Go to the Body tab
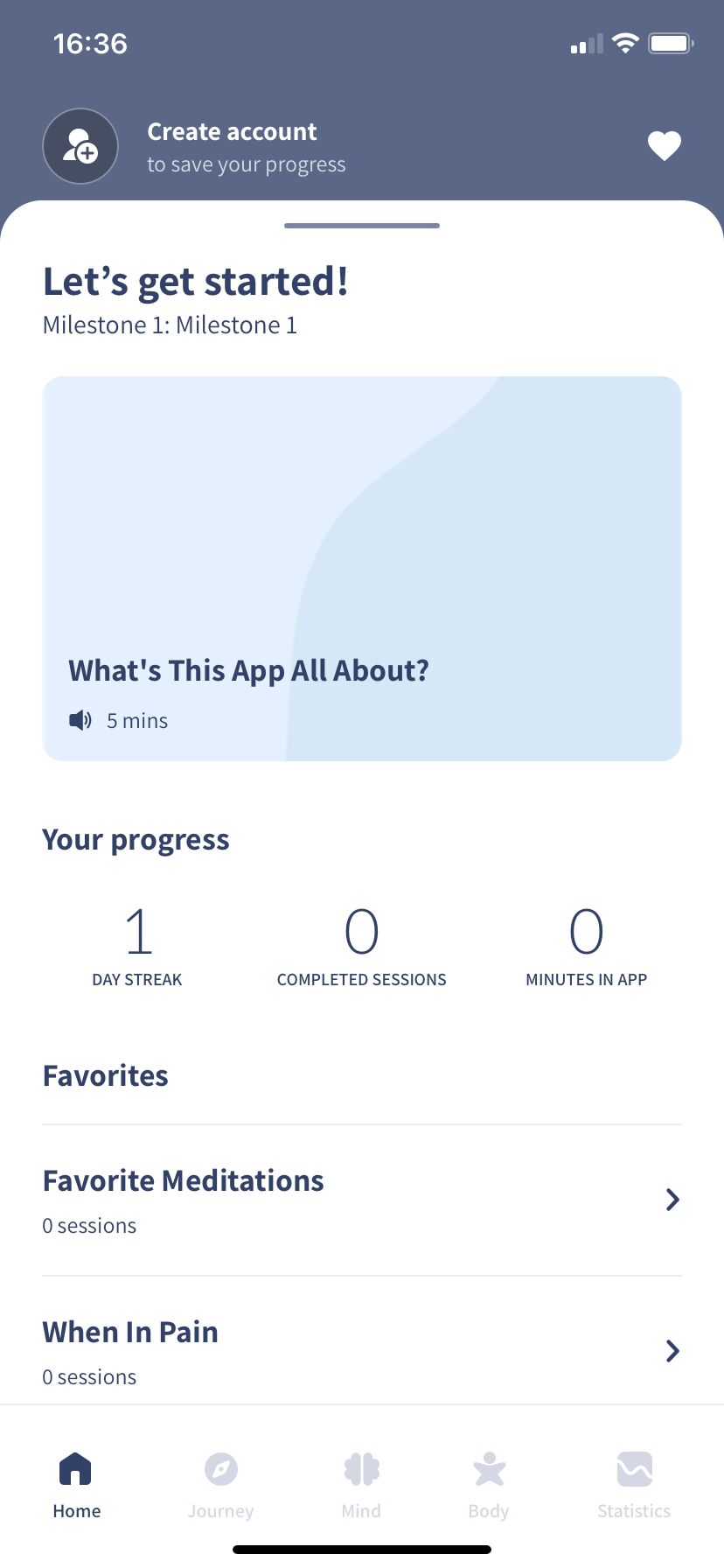Viewport: 724px width, 1568px height. [x=489, y=1486]
